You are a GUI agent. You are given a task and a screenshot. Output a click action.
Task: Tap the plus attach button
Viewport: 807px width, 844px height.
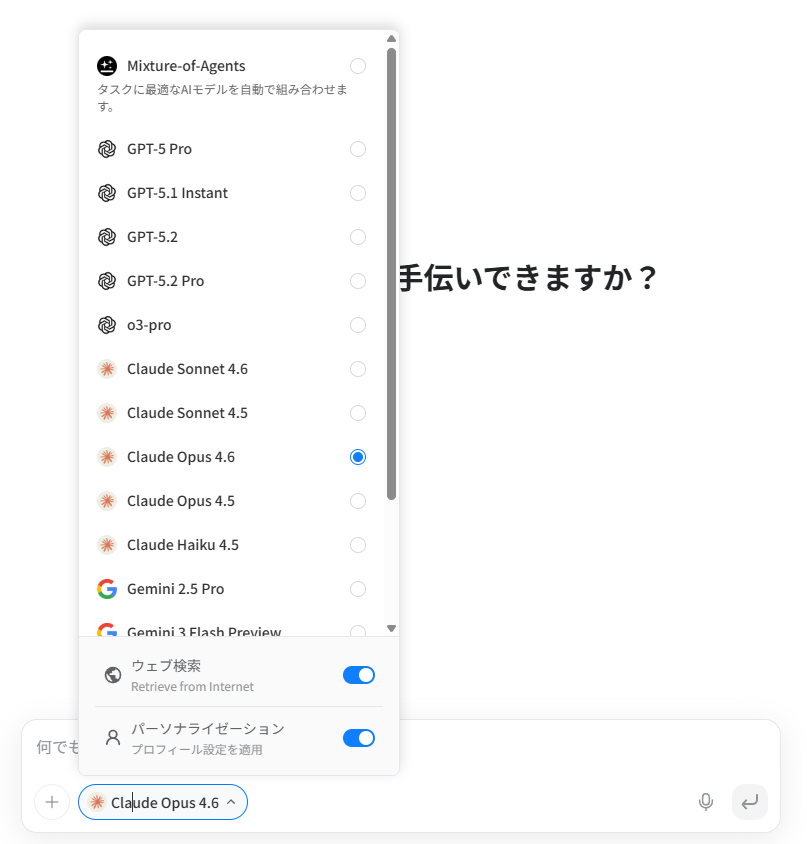[52, 802]
